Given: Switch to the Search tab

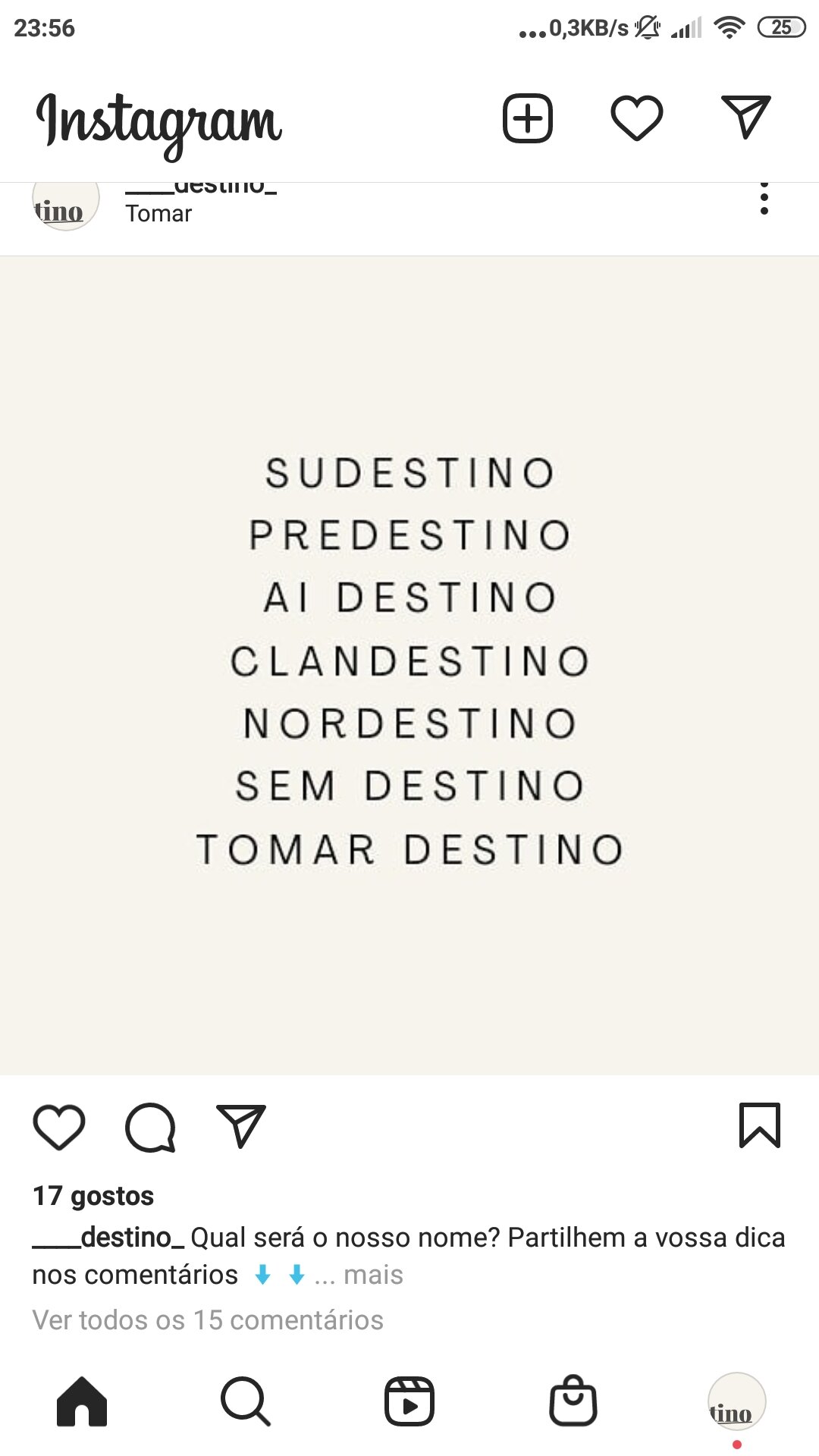Looking at the screenshot, I should 246,1401.
